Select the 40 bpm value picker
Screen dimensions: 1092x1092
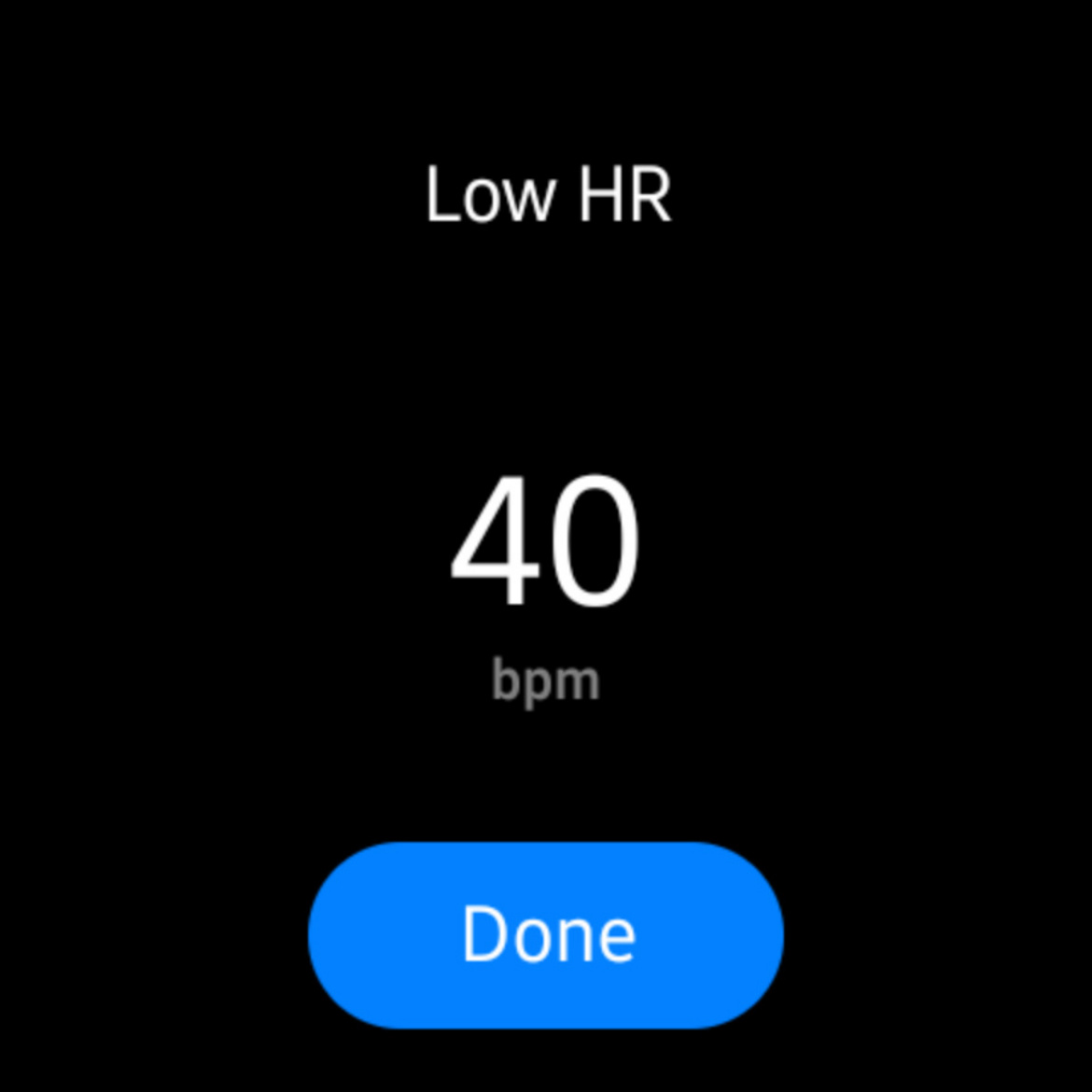click(x=546, y=541)
